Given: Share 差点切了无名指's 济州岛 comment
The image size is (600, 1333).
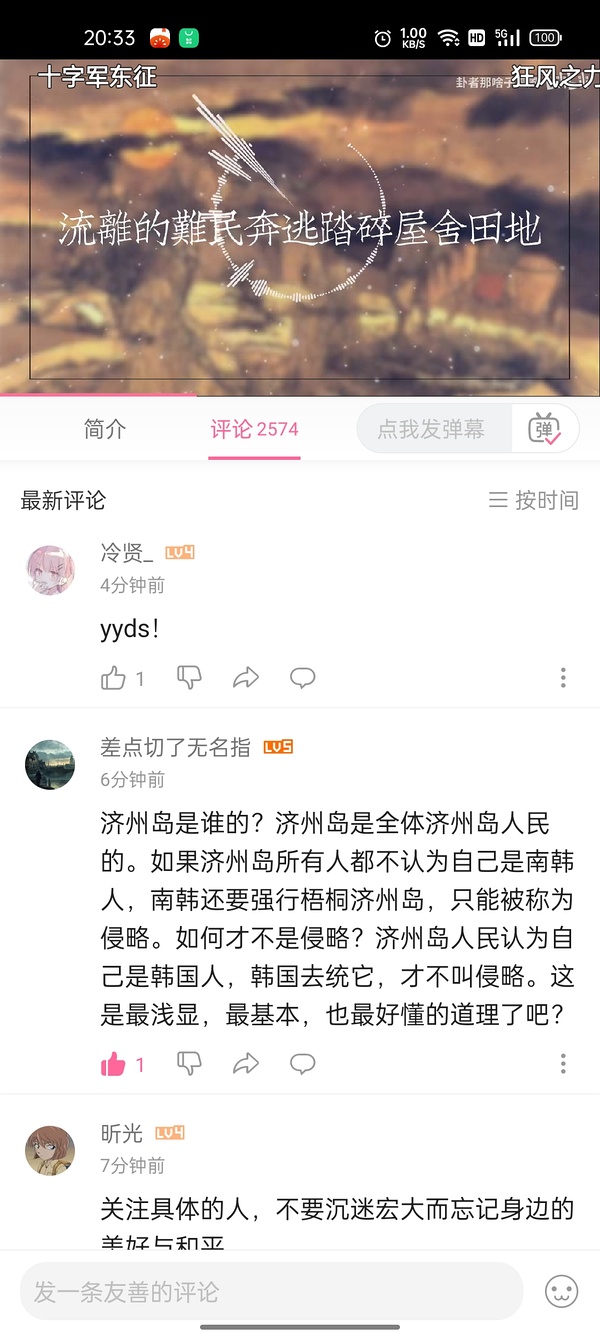Looking at the screenshot, I should pos(246,1064).
